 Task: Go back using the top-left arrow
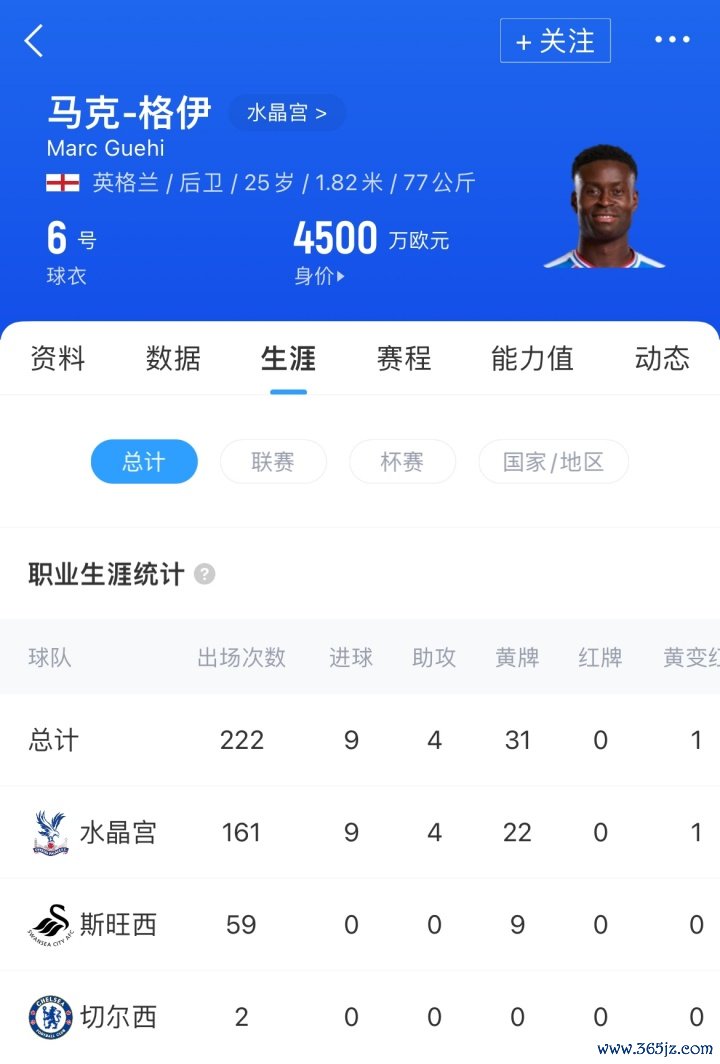click(x=34, y=41)
